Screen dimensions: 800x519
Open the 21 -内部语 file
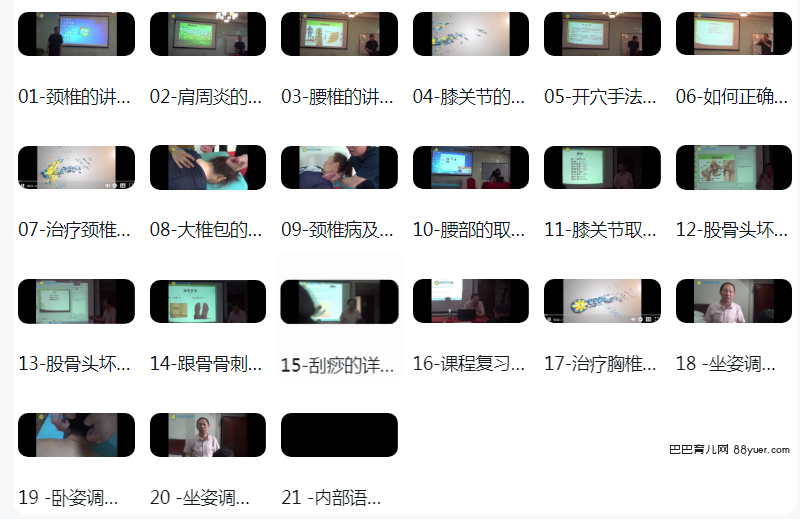click(339, 435)
